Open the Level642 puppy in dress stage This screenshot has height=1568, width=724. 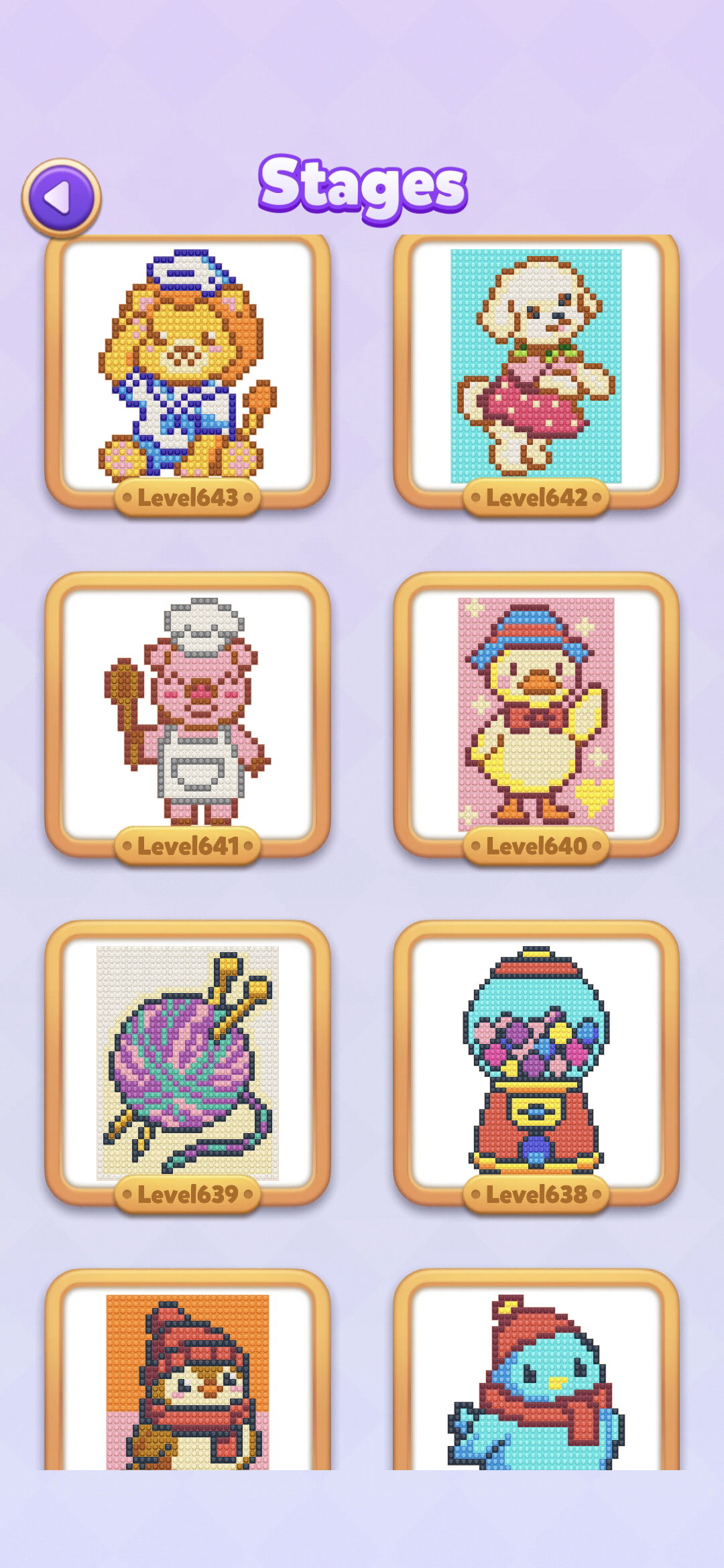point(536,372)
